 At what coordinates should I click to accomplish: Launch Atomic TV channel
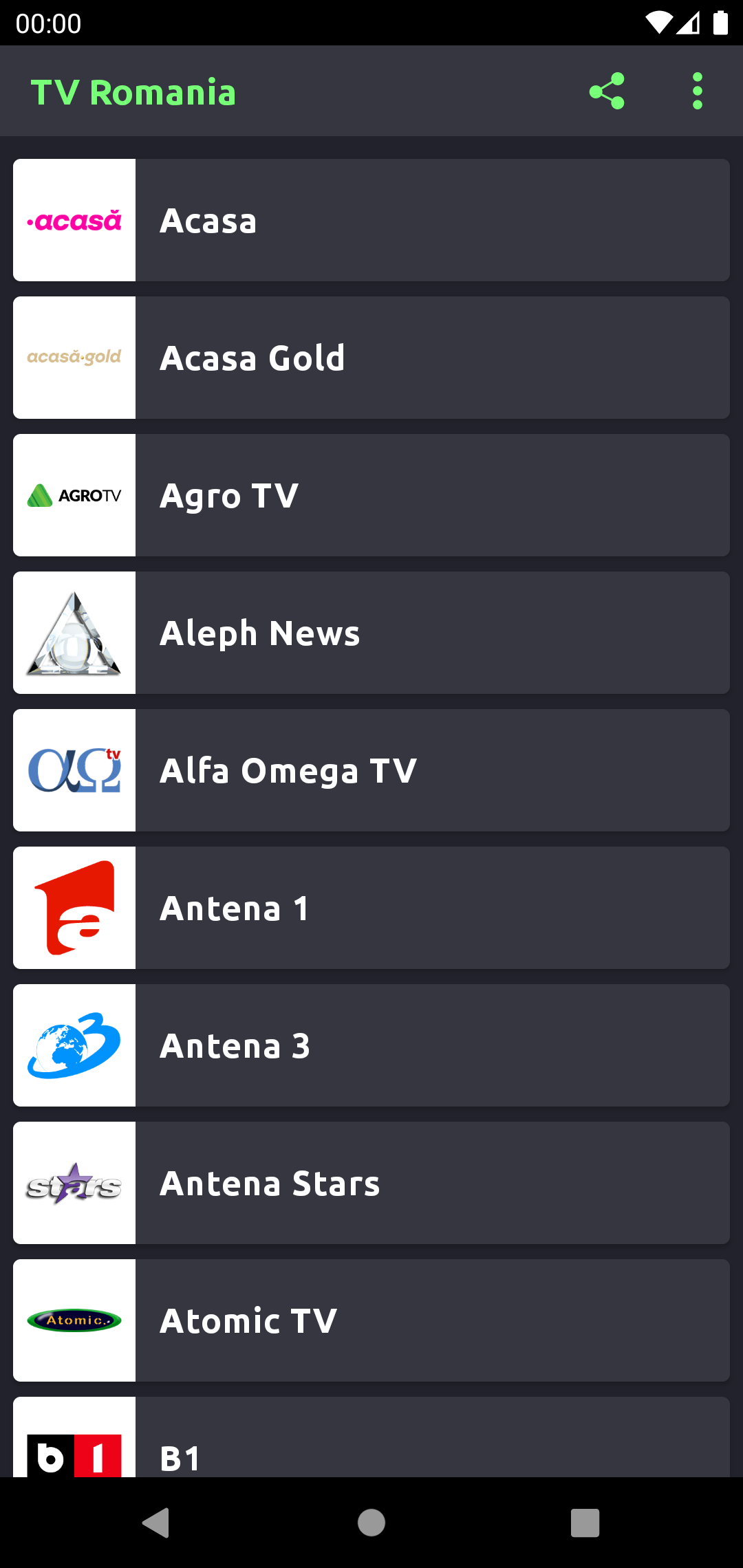(371, 1320)
